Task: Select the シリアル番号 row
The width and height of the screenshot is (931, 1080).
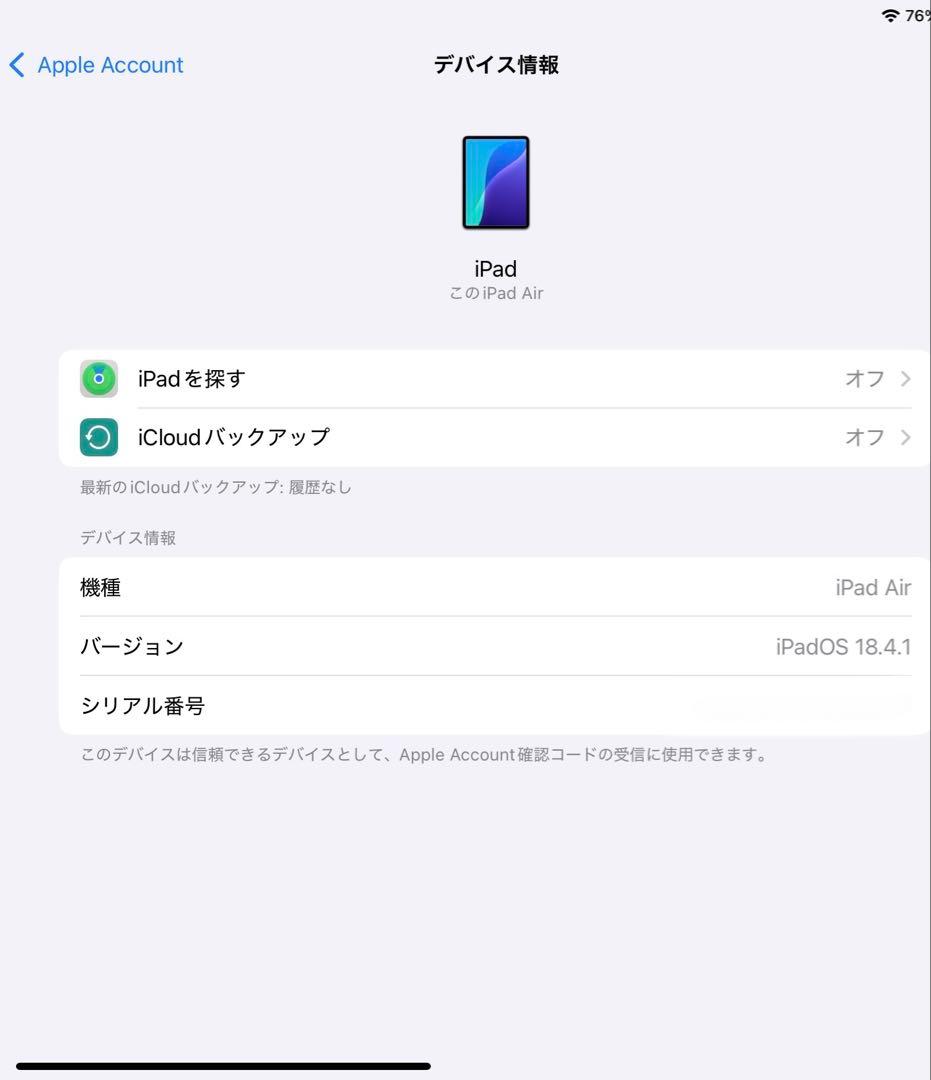Action: 400,705
